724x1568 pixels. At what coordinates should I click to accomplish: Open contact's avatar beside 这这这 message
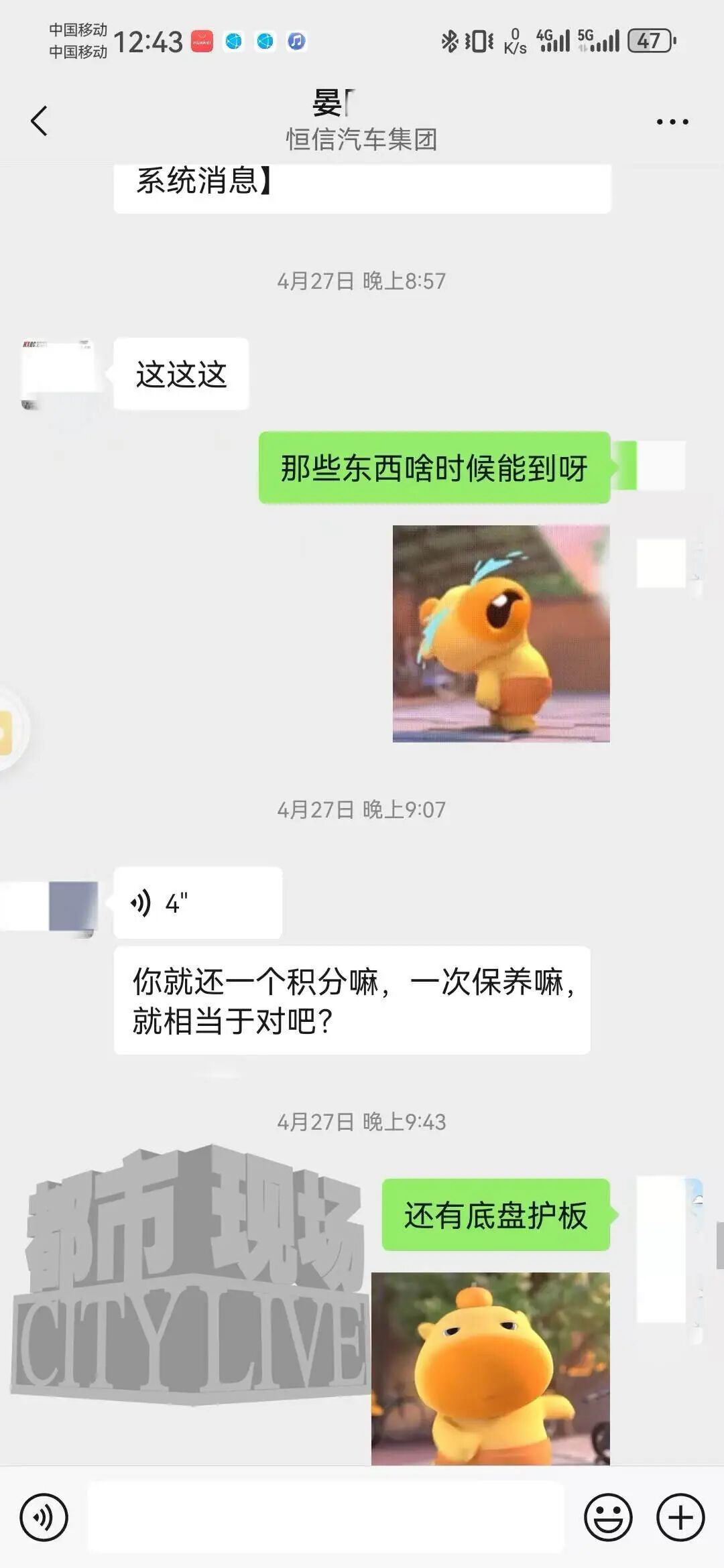point(59,374)
